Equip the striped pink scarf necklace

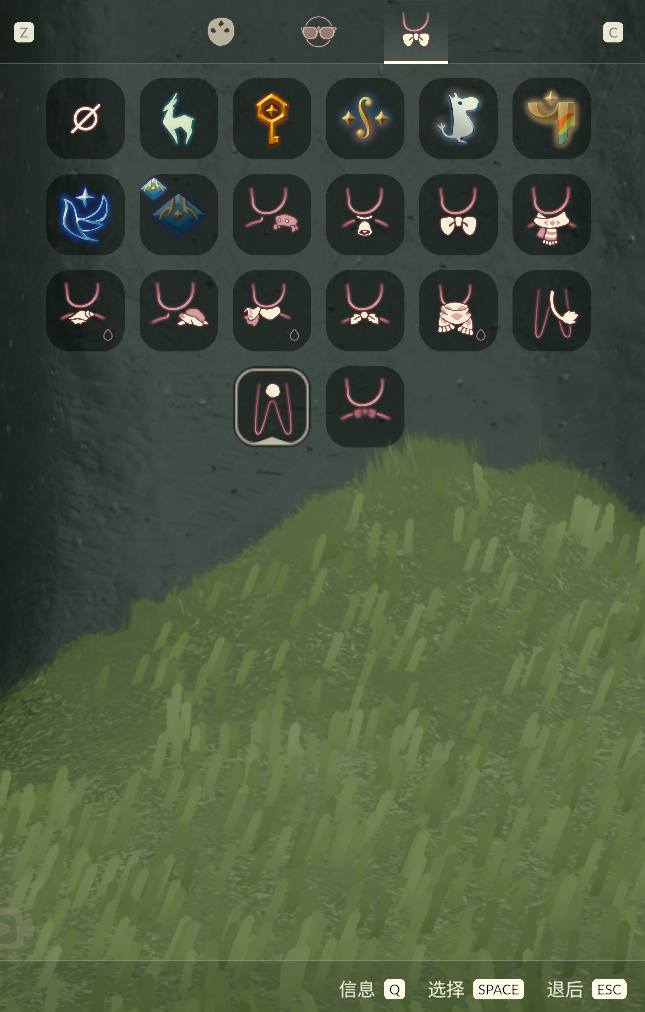[x=551, y=215]
